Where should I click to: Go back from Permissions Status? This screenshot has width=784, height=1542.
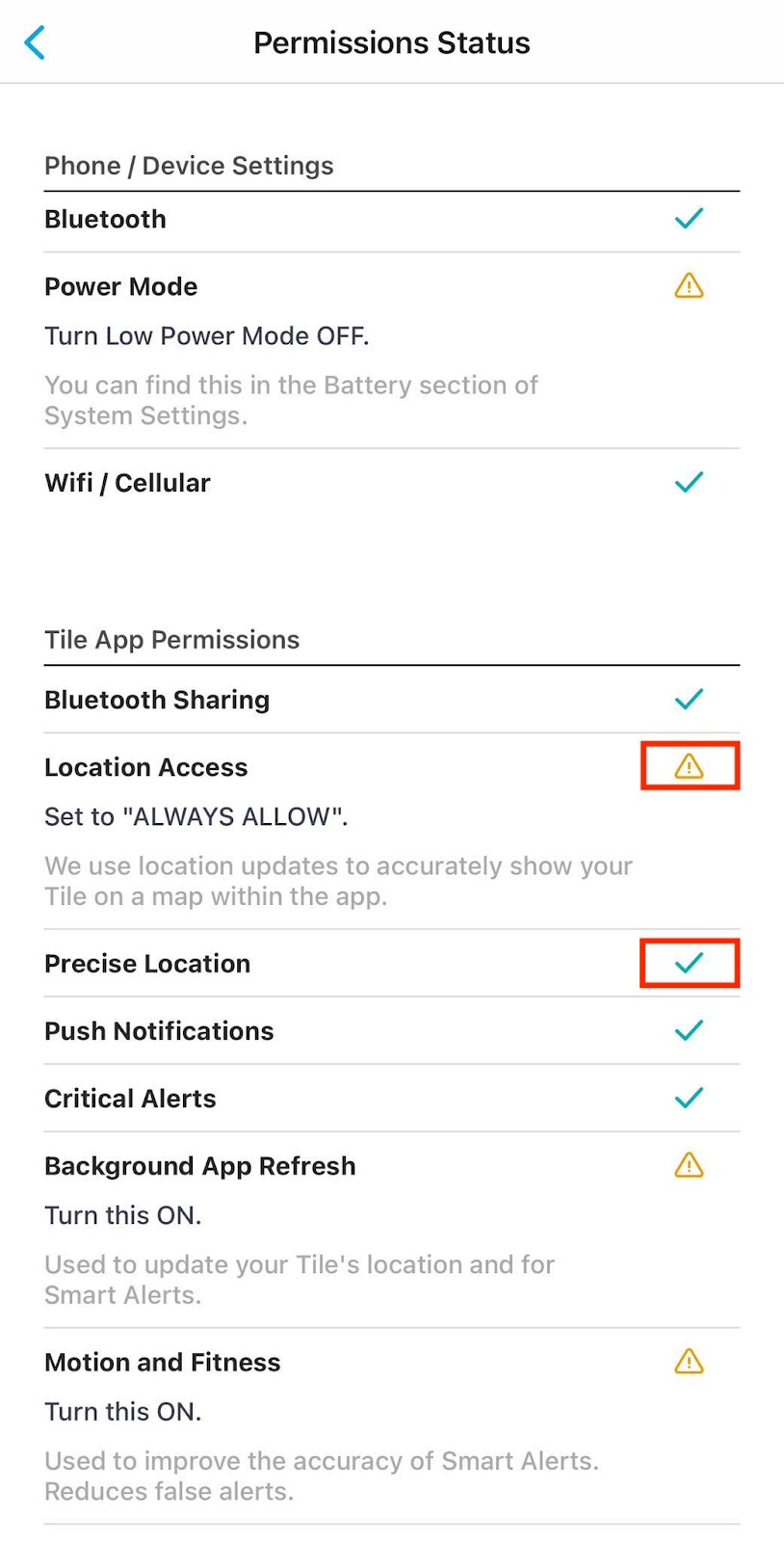(35, 43)
